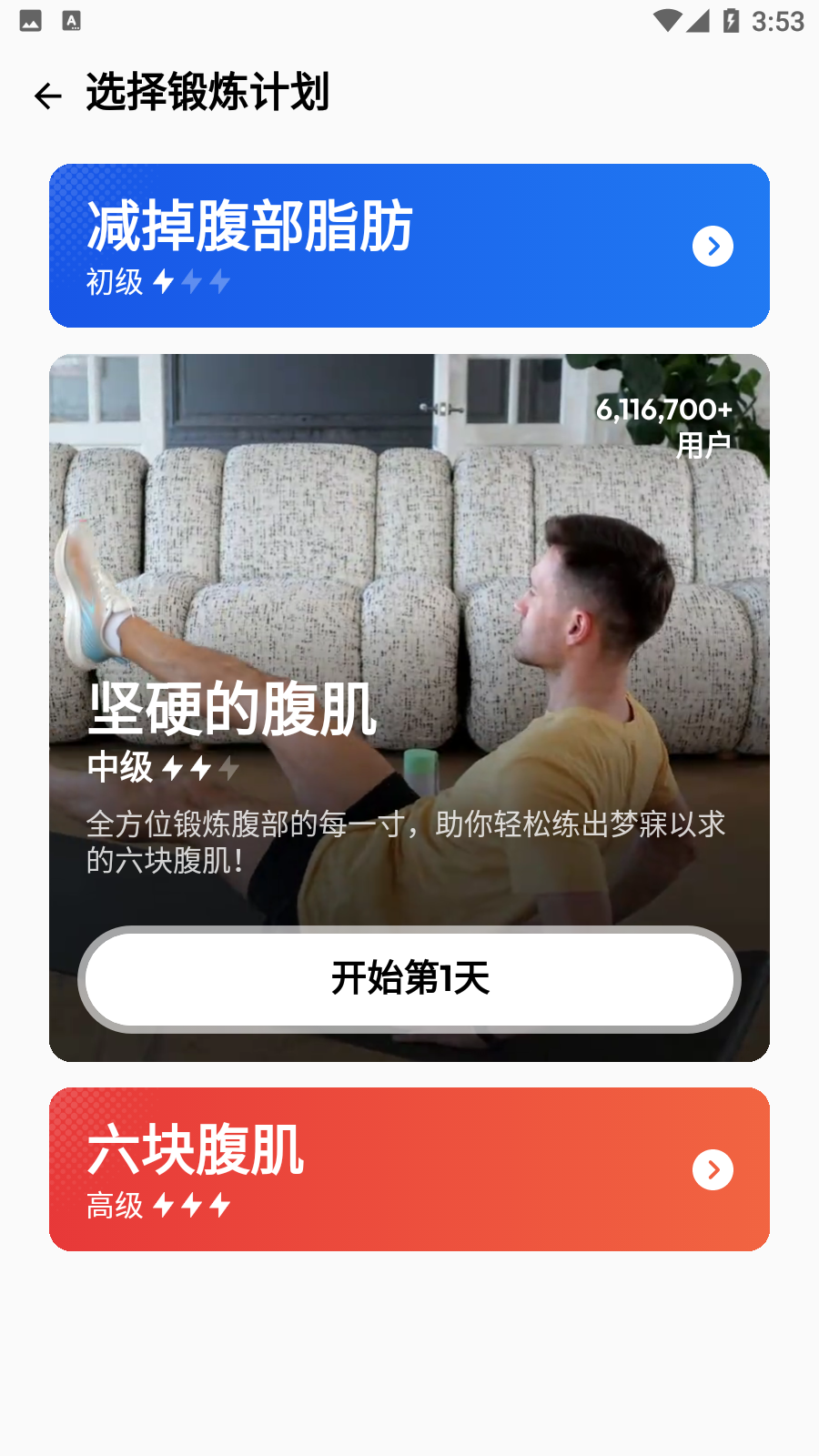Viewport: 819px width, 1456px height.
Task: Tap the arrow on the 六块腹肌 card
Action: (713, 1170)
